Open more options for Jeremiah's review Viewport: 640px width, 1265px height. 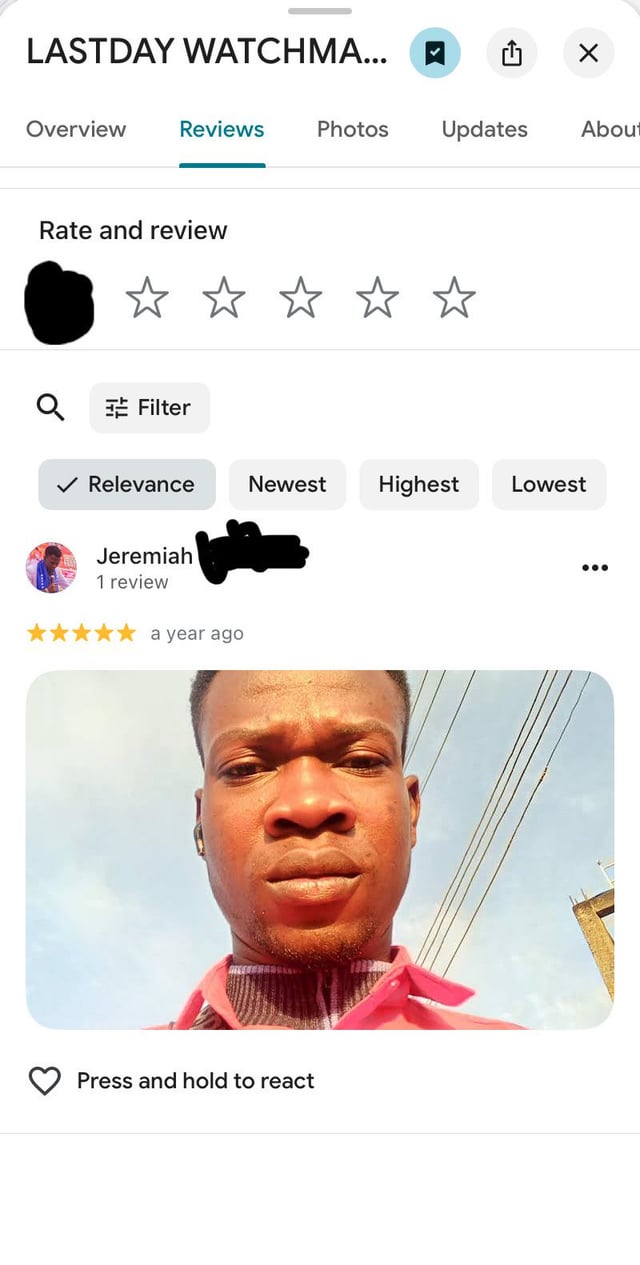point(594,567)
